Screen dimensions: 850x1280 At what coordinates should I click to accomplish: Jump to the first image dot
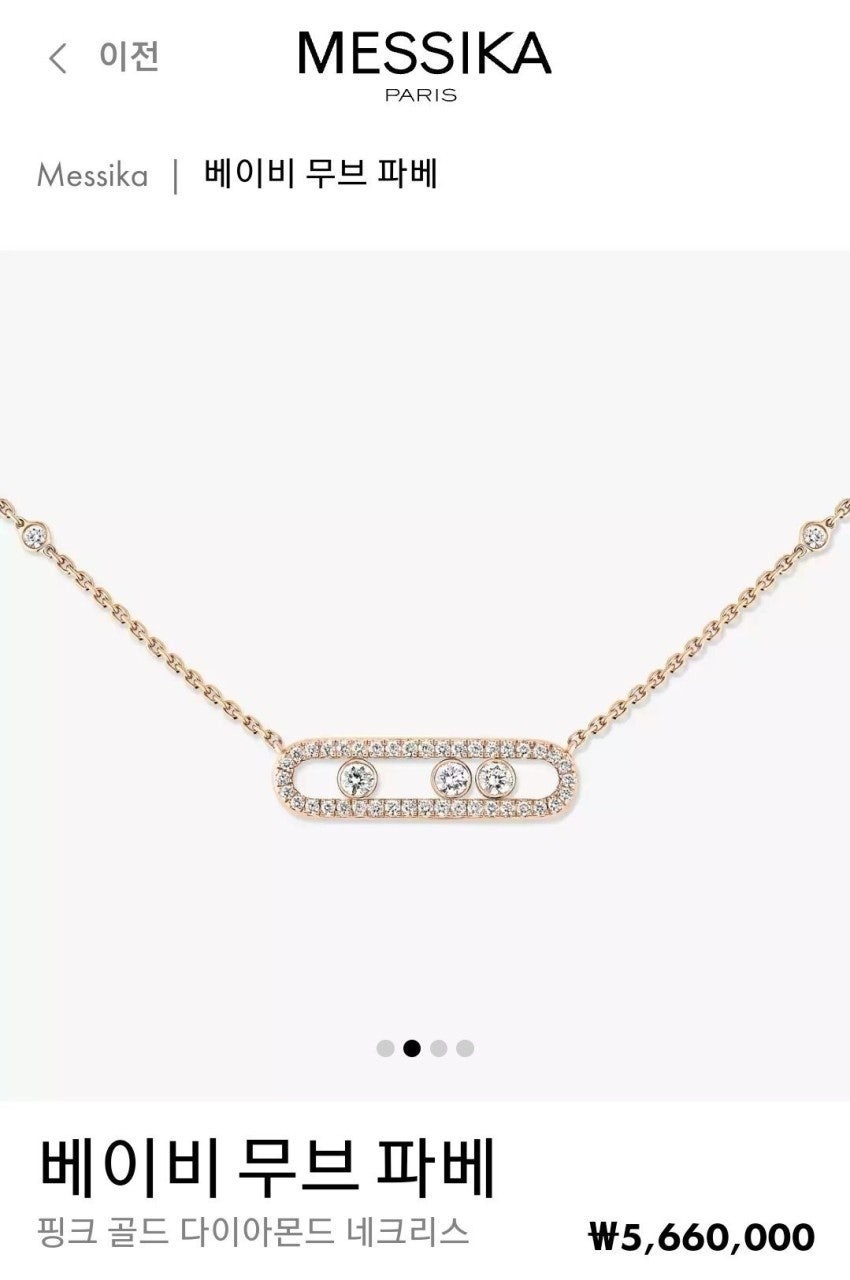pyautogui.click(x=385, y=1048)
